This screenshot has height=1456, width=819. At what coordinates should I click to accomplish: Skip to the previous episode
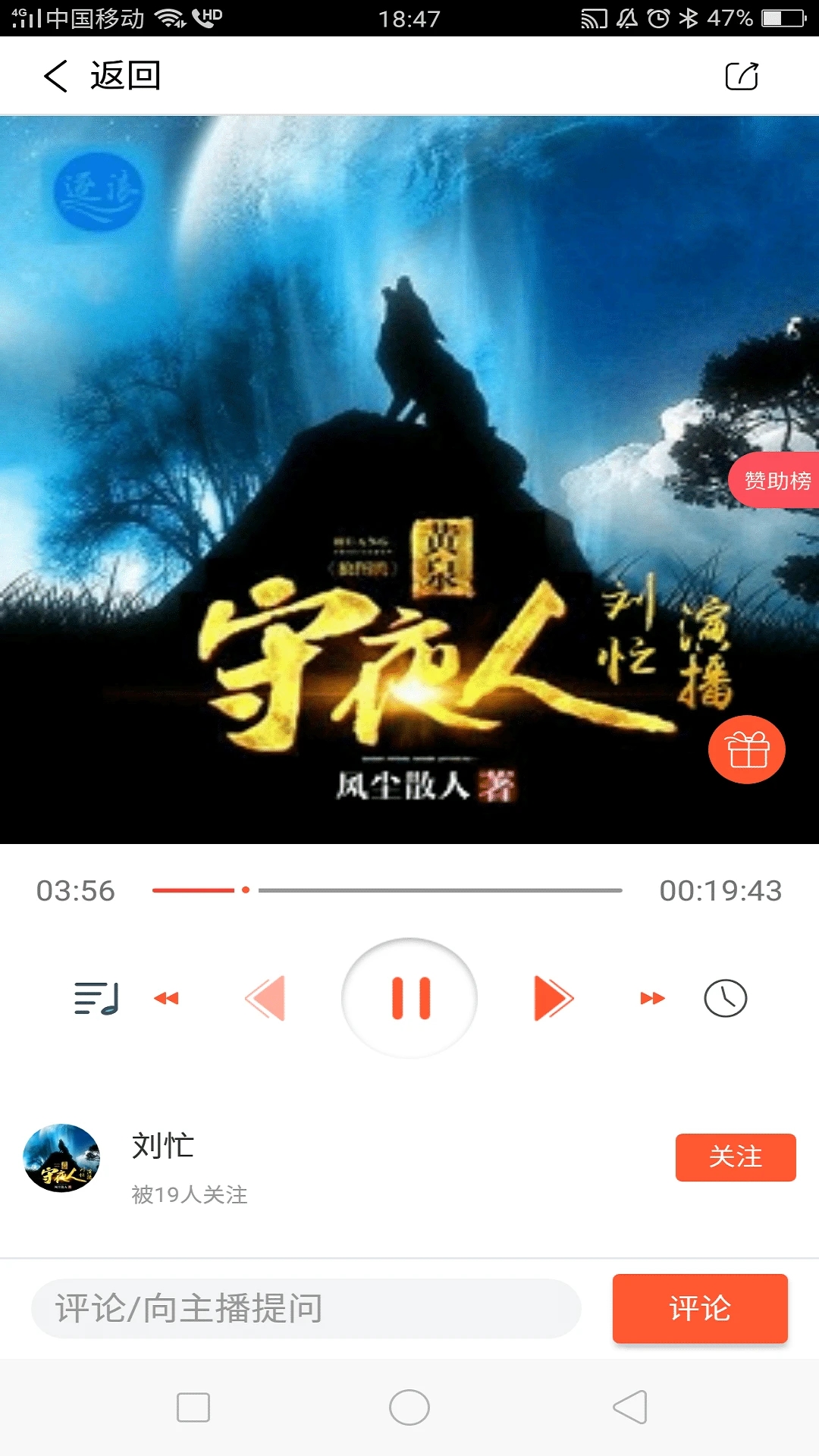point(265,998)
